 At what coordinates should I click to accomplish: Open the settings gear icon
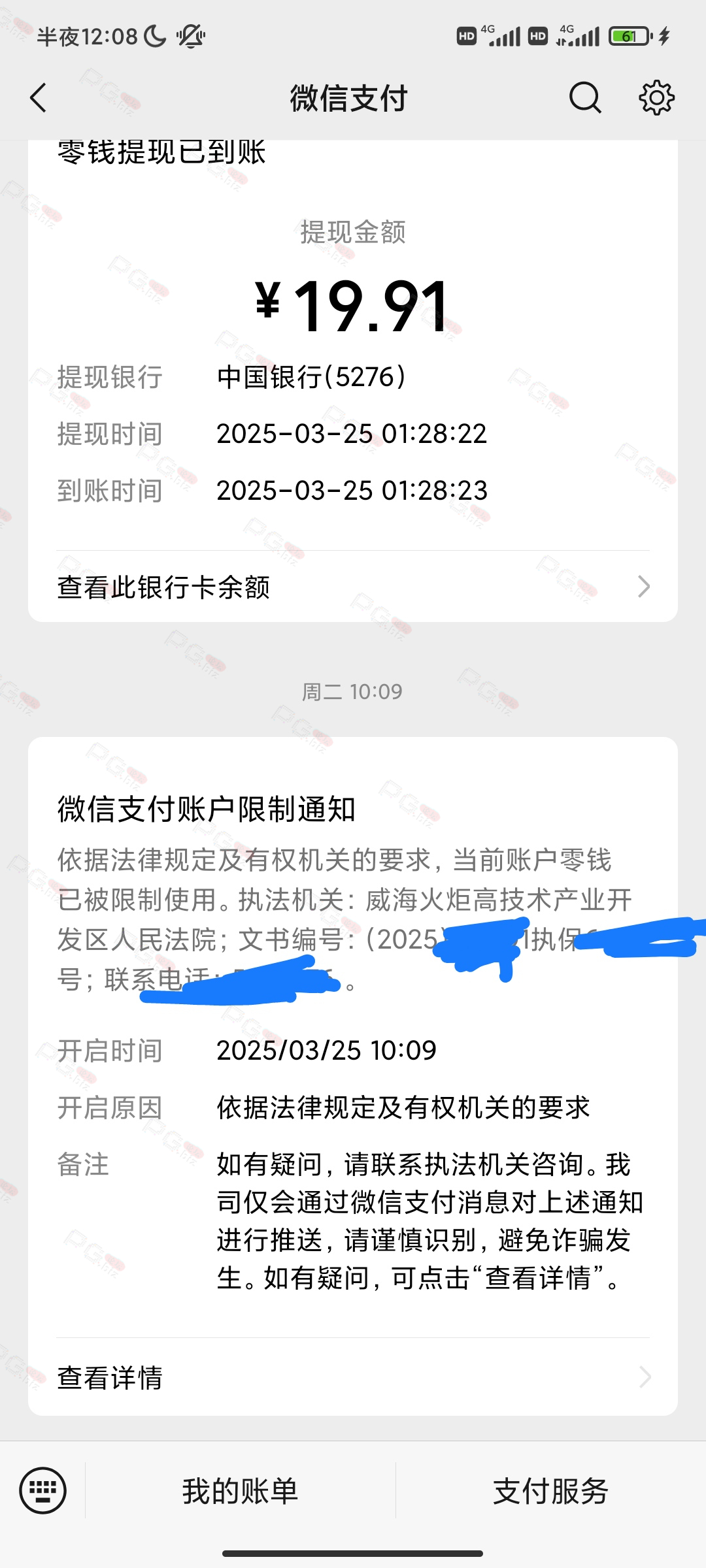656,98
